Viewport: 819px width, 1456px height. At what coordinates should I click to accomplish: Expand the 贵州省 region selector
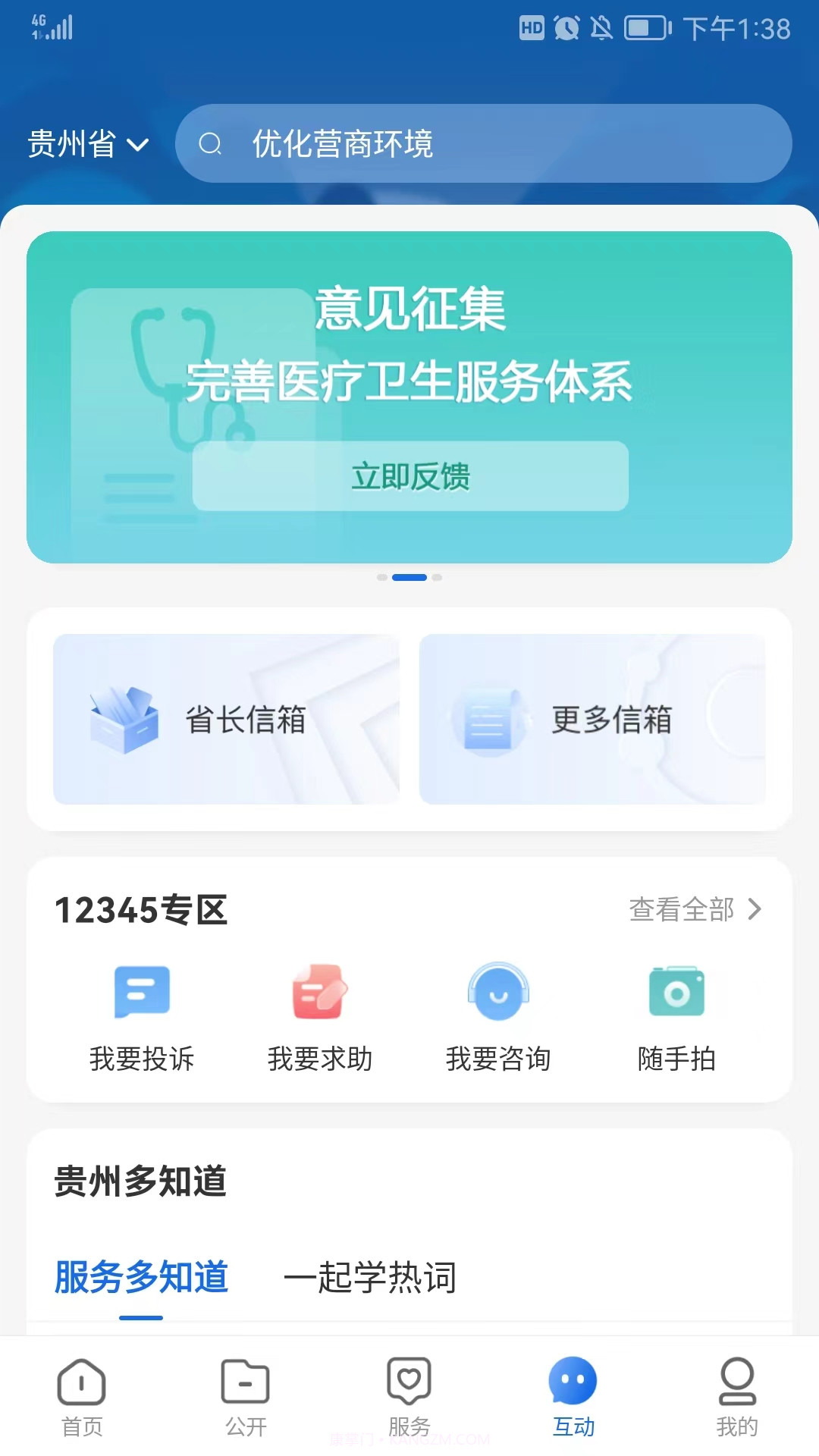pos(86,144)
